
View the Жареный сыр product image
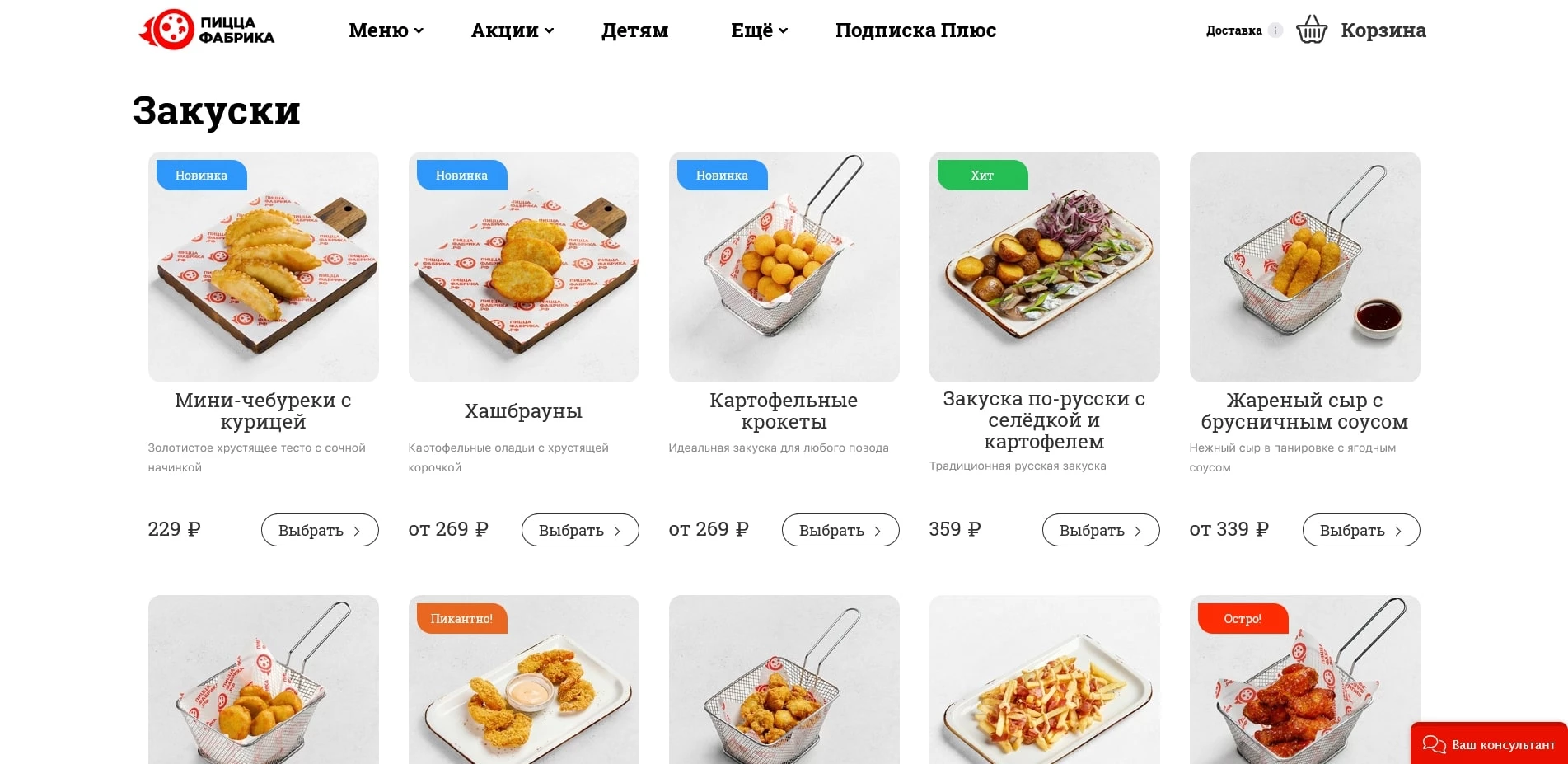(1305, 267)
